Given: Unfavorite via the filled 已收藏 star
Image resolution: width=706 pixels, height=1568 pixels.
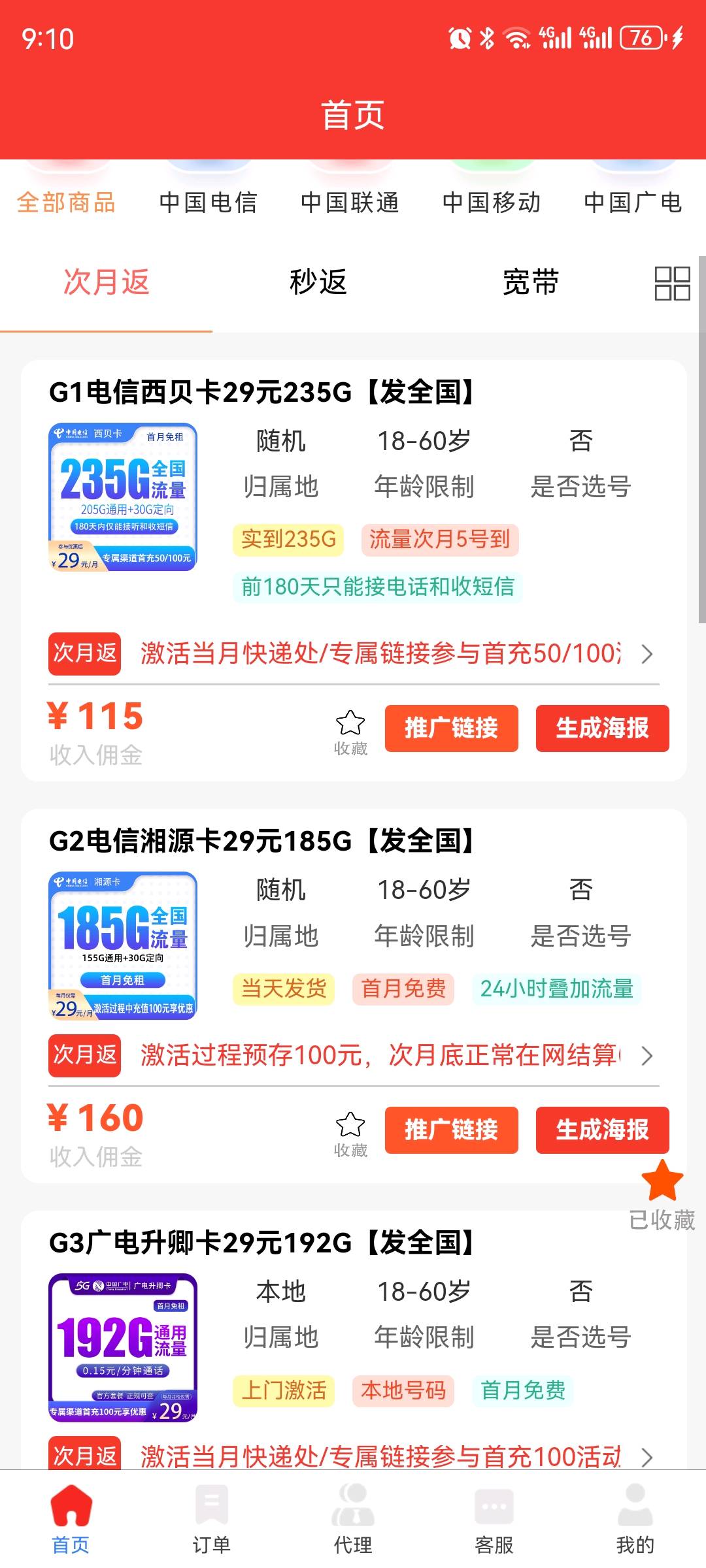Looking at the screenshot, I should tap(662, 1179).
